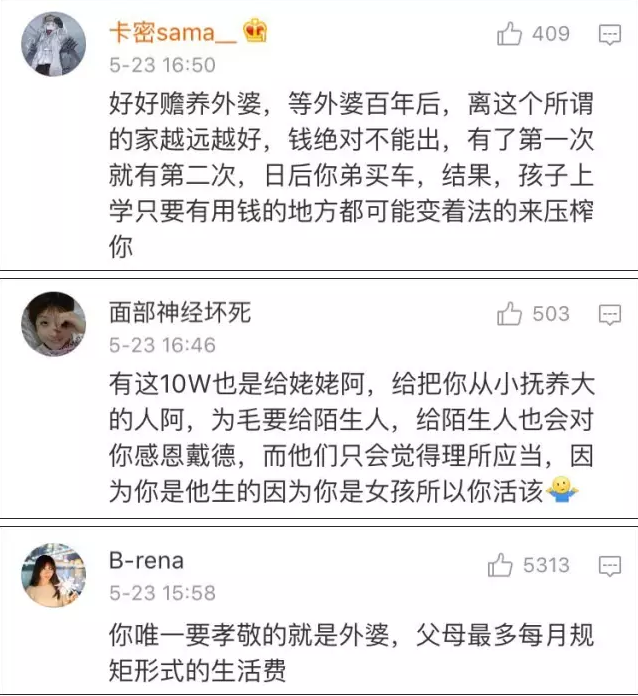Viewport: 638px width, 696px height.
Task: Reply to B-rena's comment
Action: [610, 567]
